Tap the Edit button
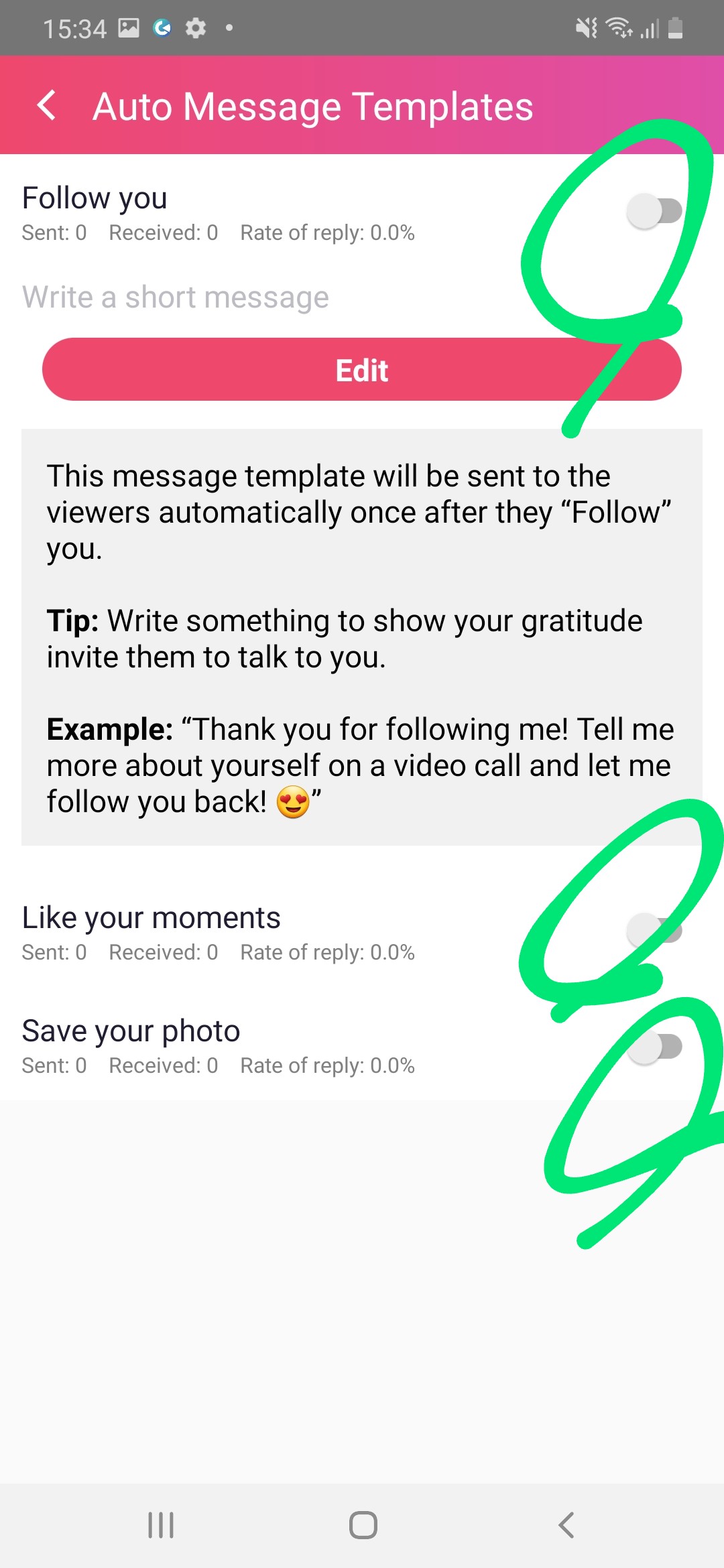 pyautogui.click(x=362, y=370)
